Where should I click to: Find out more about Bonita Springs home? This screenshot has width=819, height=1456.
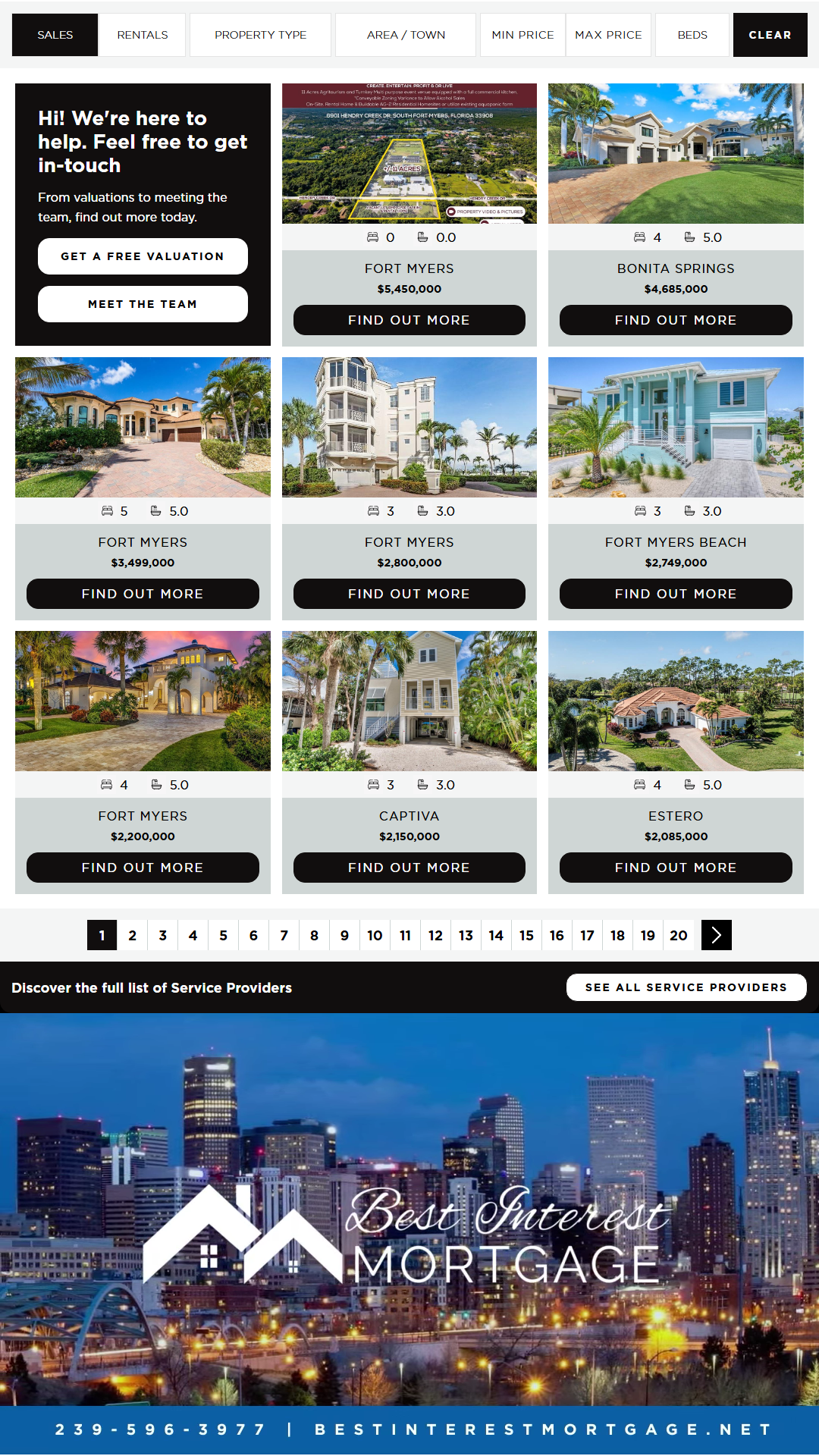tap(676, 320)
